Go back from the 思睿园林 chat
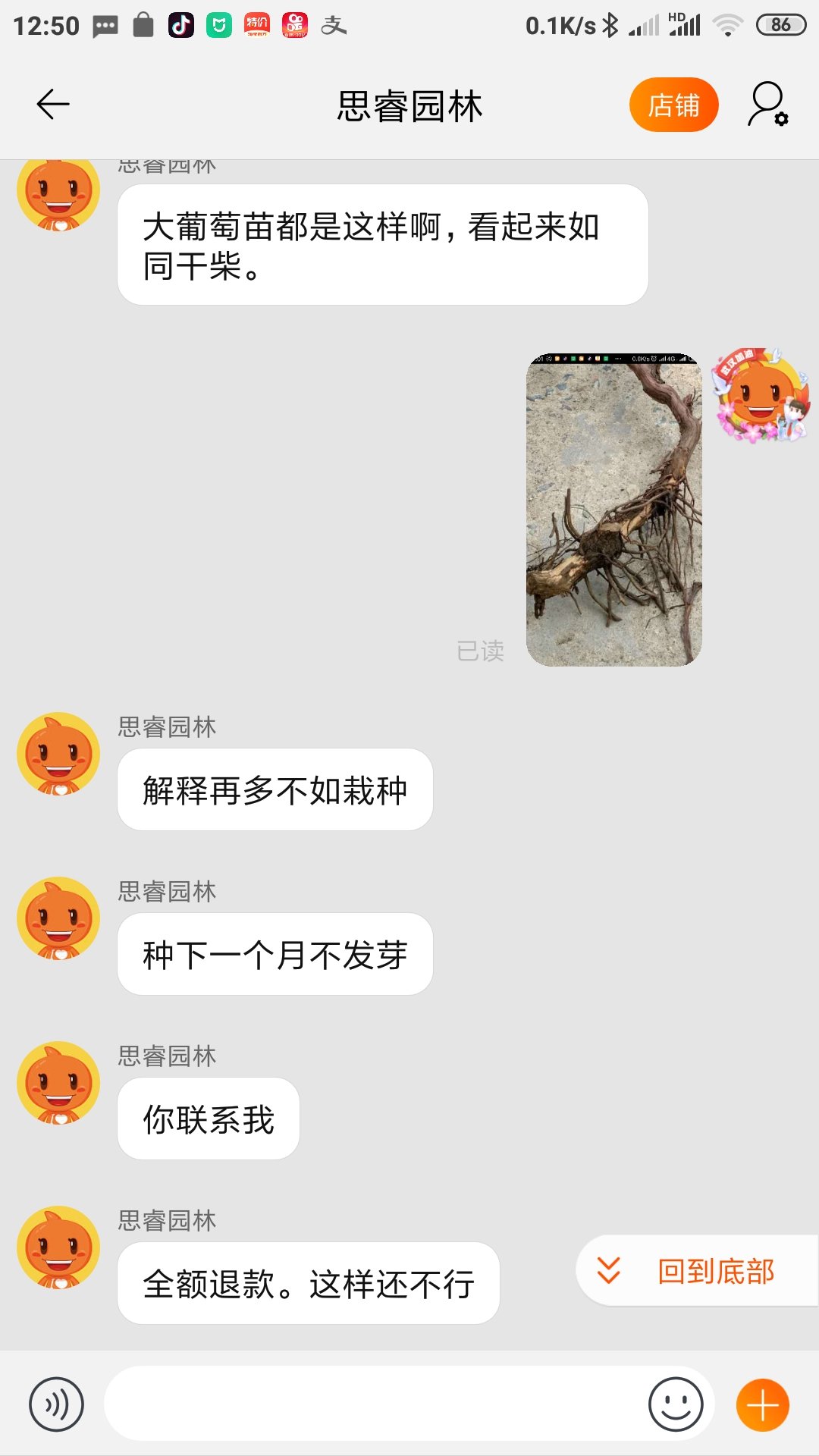The width and height of the screenshot is (819, 1456). click(x=53, y=105)
